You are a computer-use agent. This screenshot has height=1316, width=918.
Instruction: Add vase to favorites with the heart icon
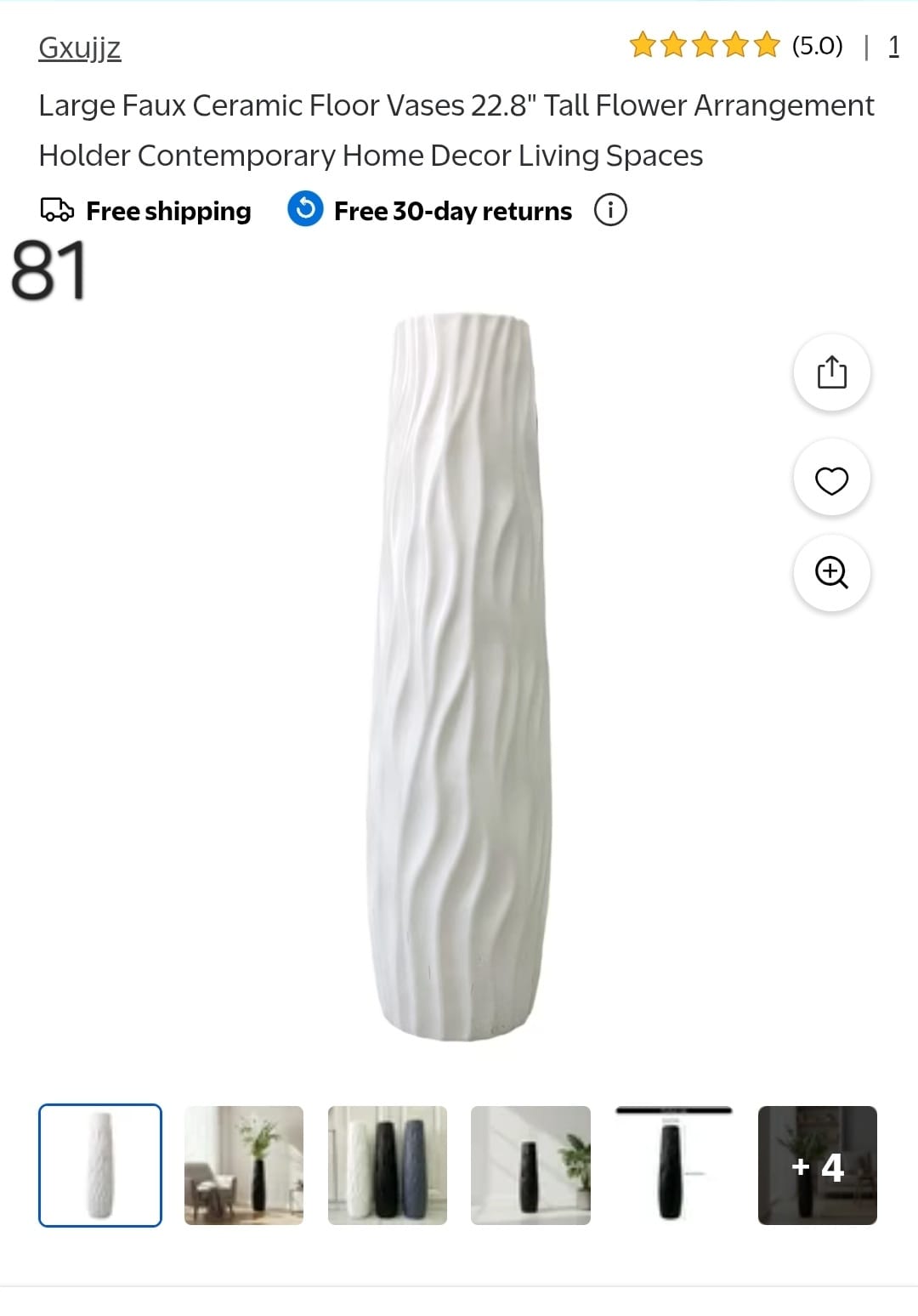(x=831, y=480)
